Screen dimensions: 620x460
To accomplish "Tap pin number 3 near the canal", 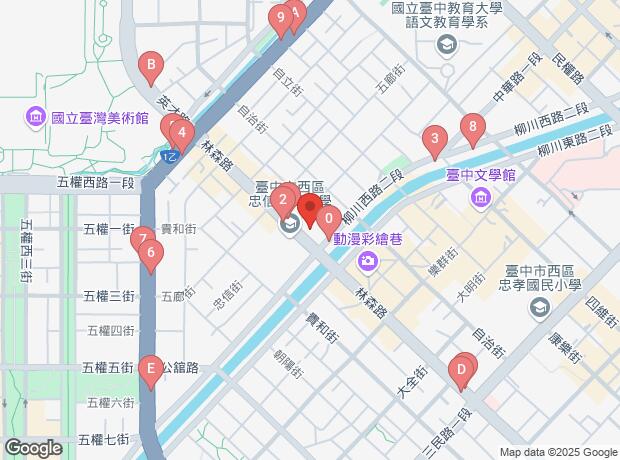I will click(434, 139).
